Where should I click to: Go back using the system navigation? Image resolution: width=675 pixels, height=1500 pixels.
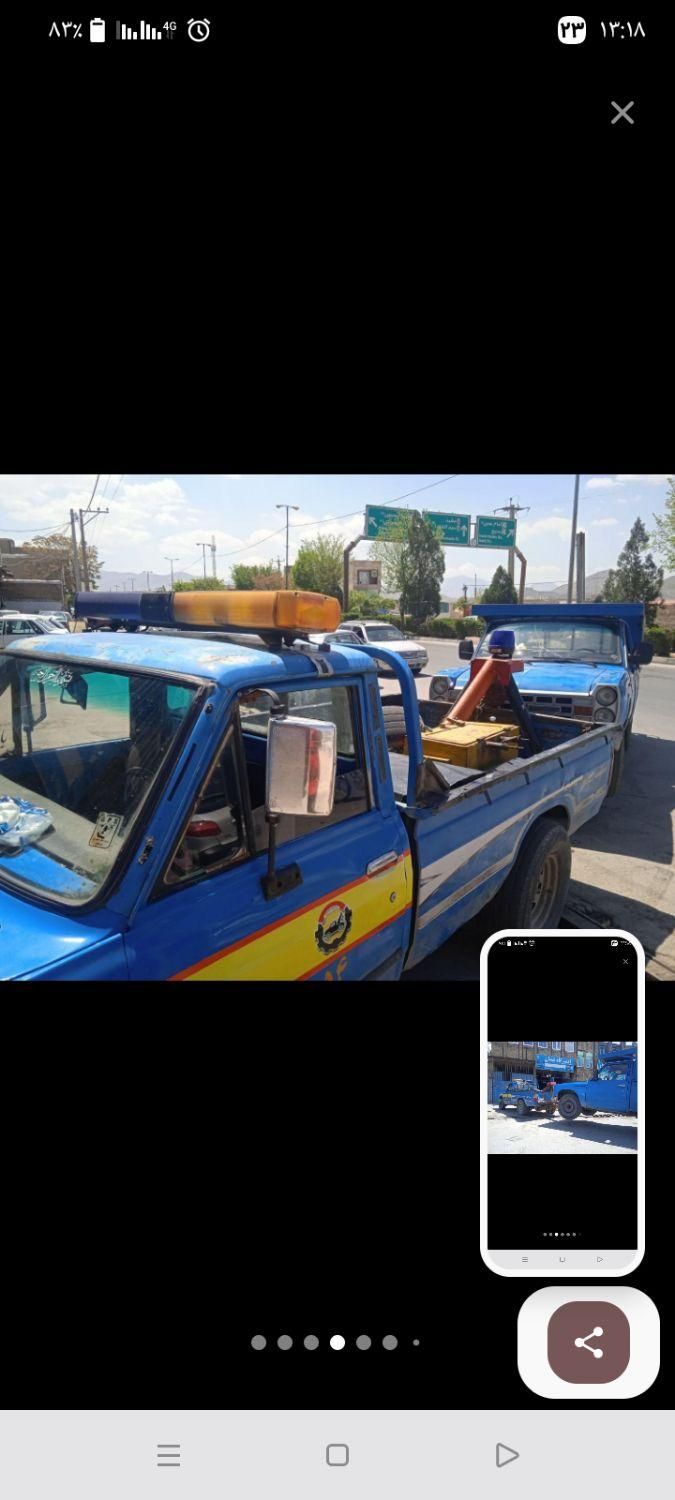pos(507,1455)
